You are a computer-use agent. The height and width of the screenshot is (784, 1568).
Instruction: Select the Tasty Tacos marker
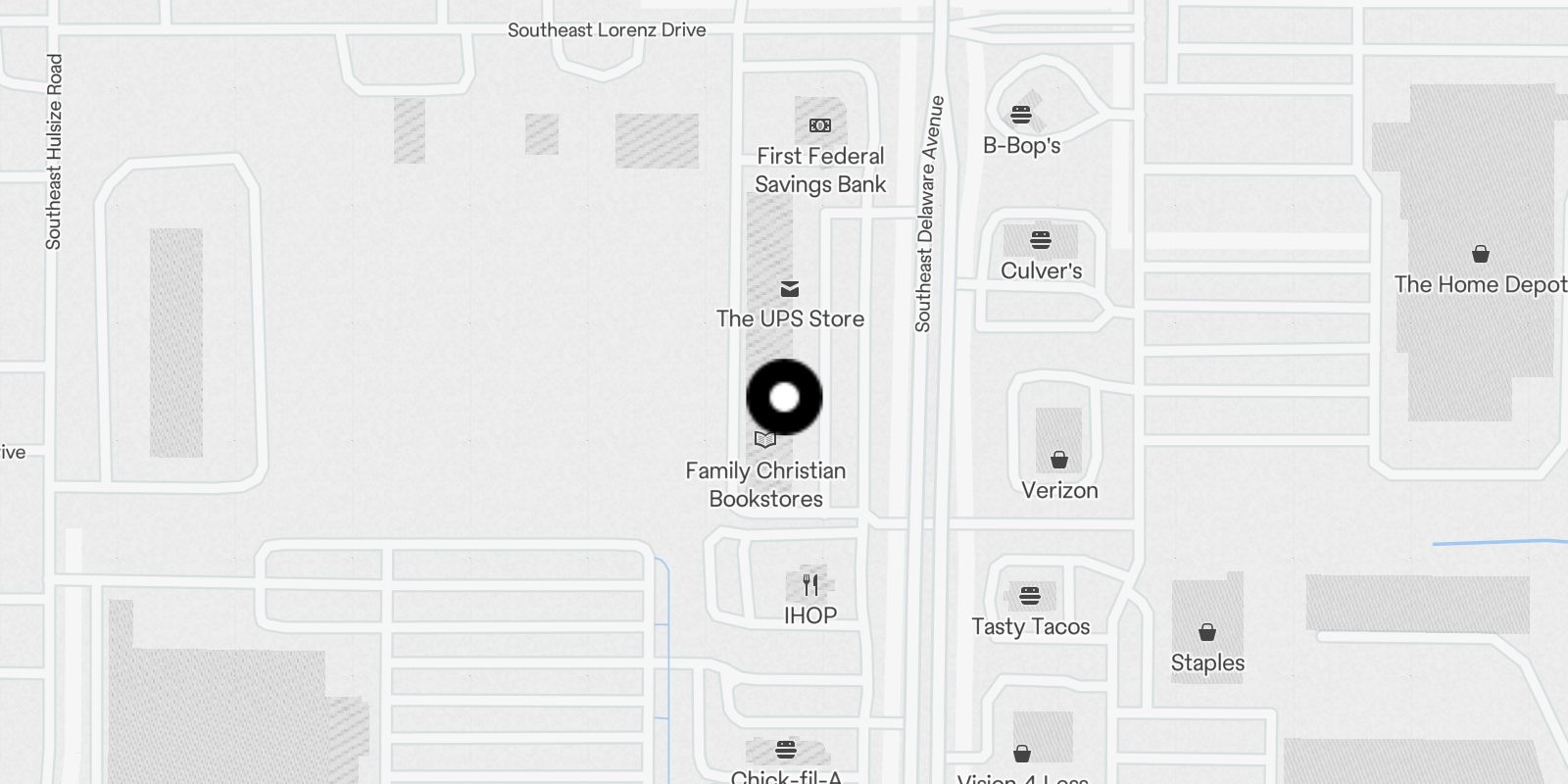[x=1030, y=596]
